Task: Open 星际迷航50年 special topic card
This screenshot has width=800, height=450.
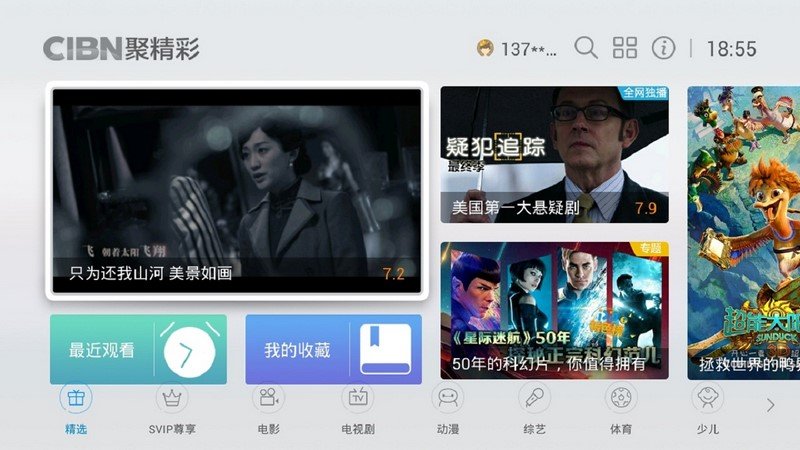Action: 554,309
